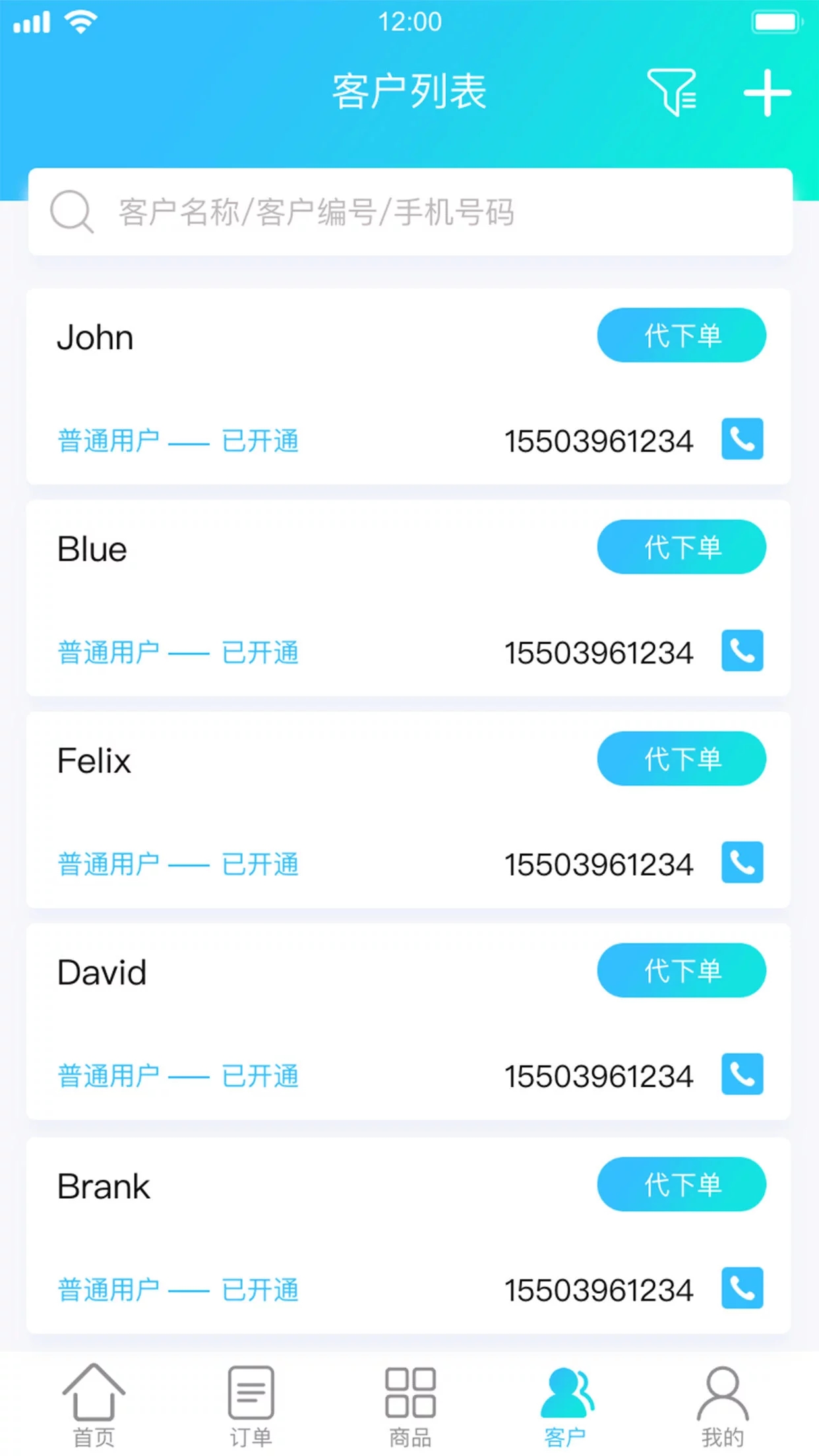This screenshot has width=819, height=1456.
Task: Place order on behalf of David
Action: (x=681, y=971)
